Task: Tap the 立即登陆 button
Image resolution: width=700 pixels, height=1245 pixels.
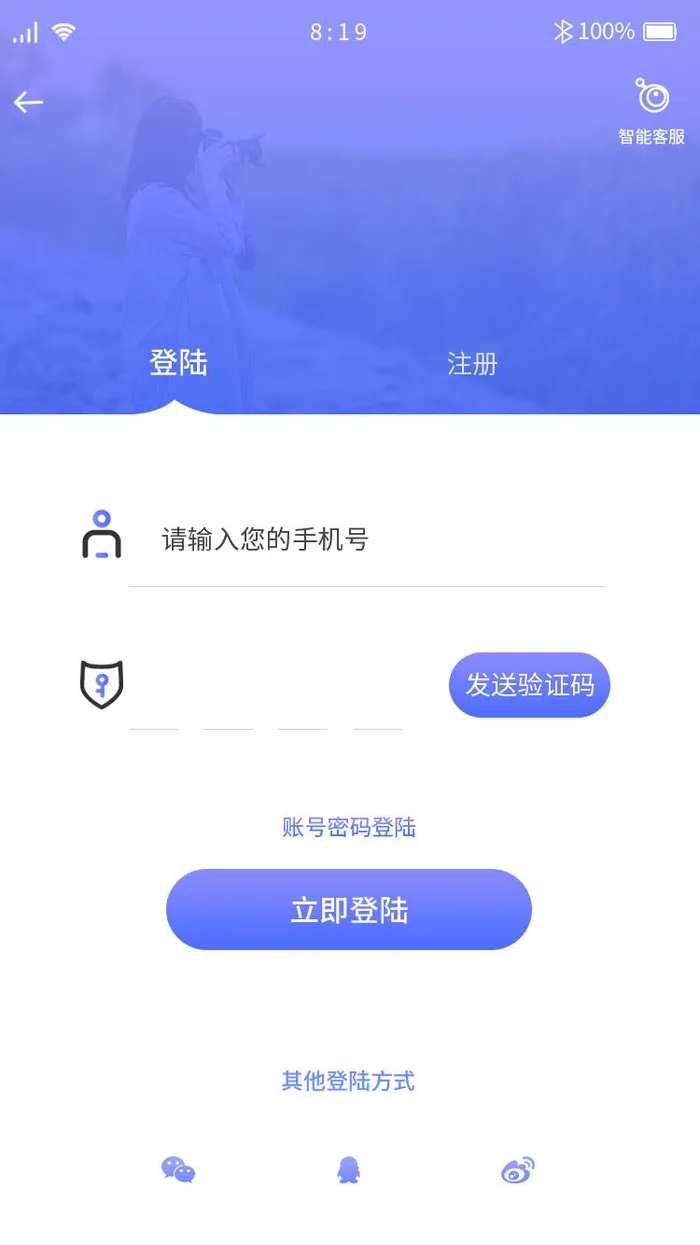Action: coord(349,910)
